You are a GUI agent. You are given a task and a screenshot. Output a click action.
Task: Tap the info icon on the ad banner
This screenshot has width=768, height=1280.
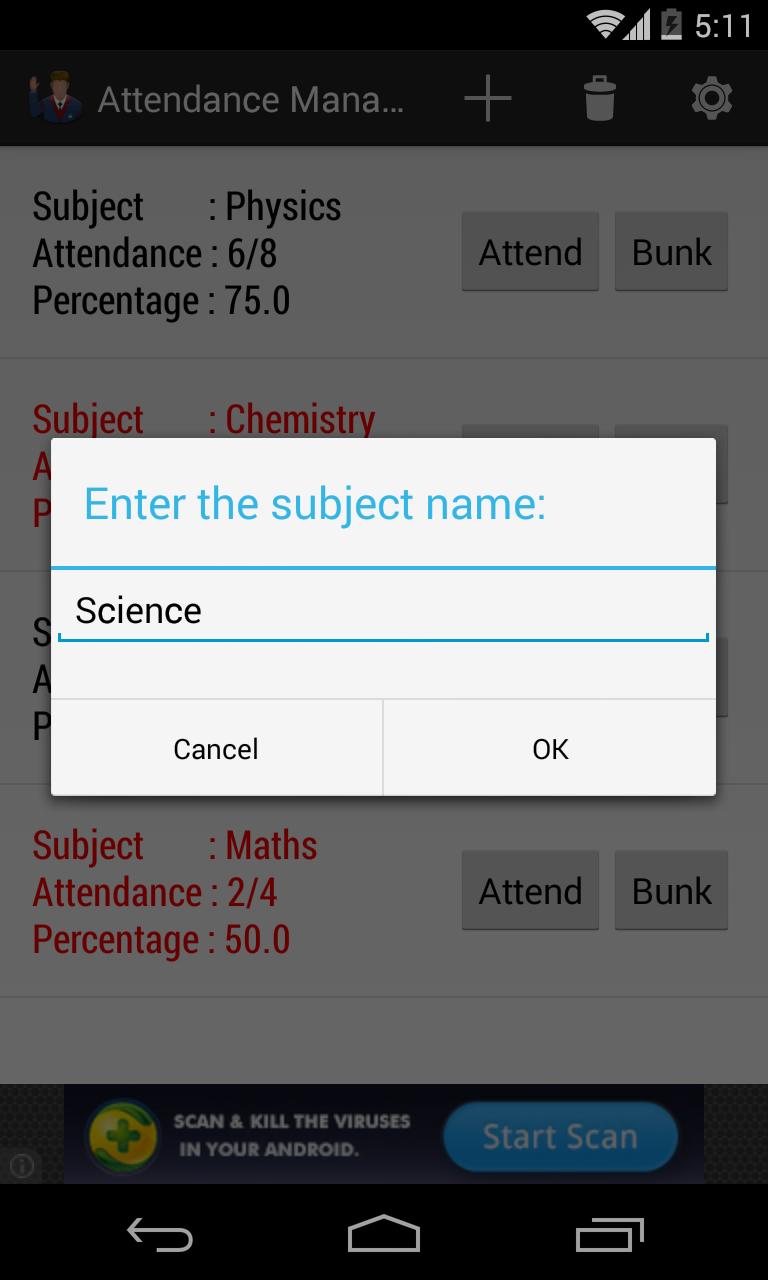click(x=23, y=1165)
